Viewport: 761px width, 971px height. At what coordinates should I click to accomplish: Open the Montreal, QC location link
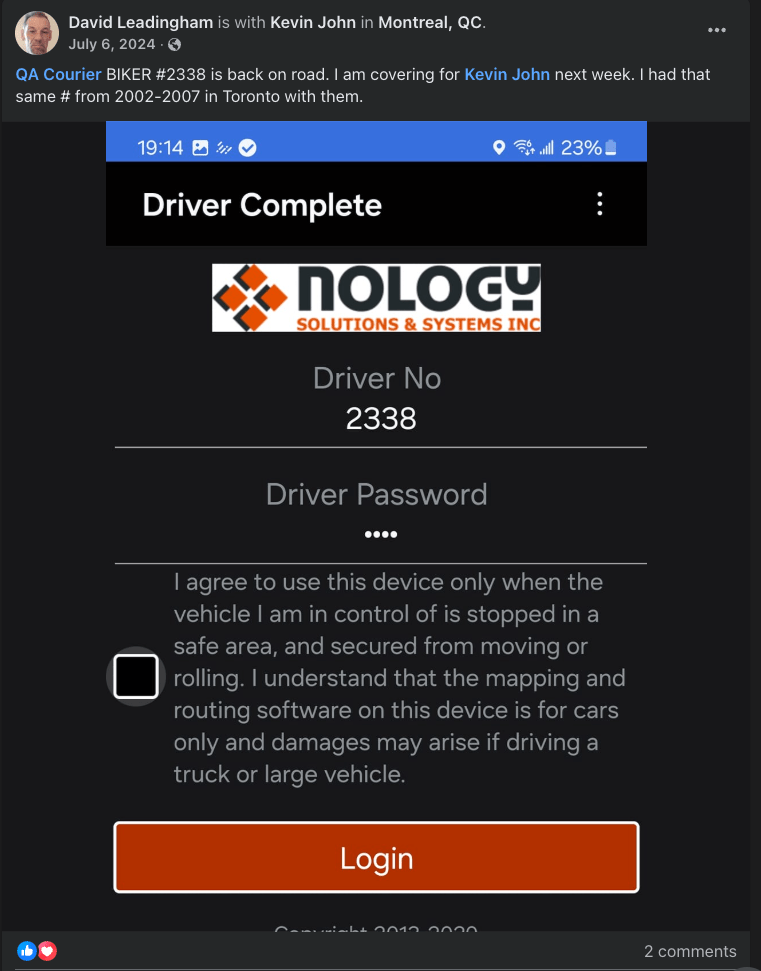tap(430, 22)
